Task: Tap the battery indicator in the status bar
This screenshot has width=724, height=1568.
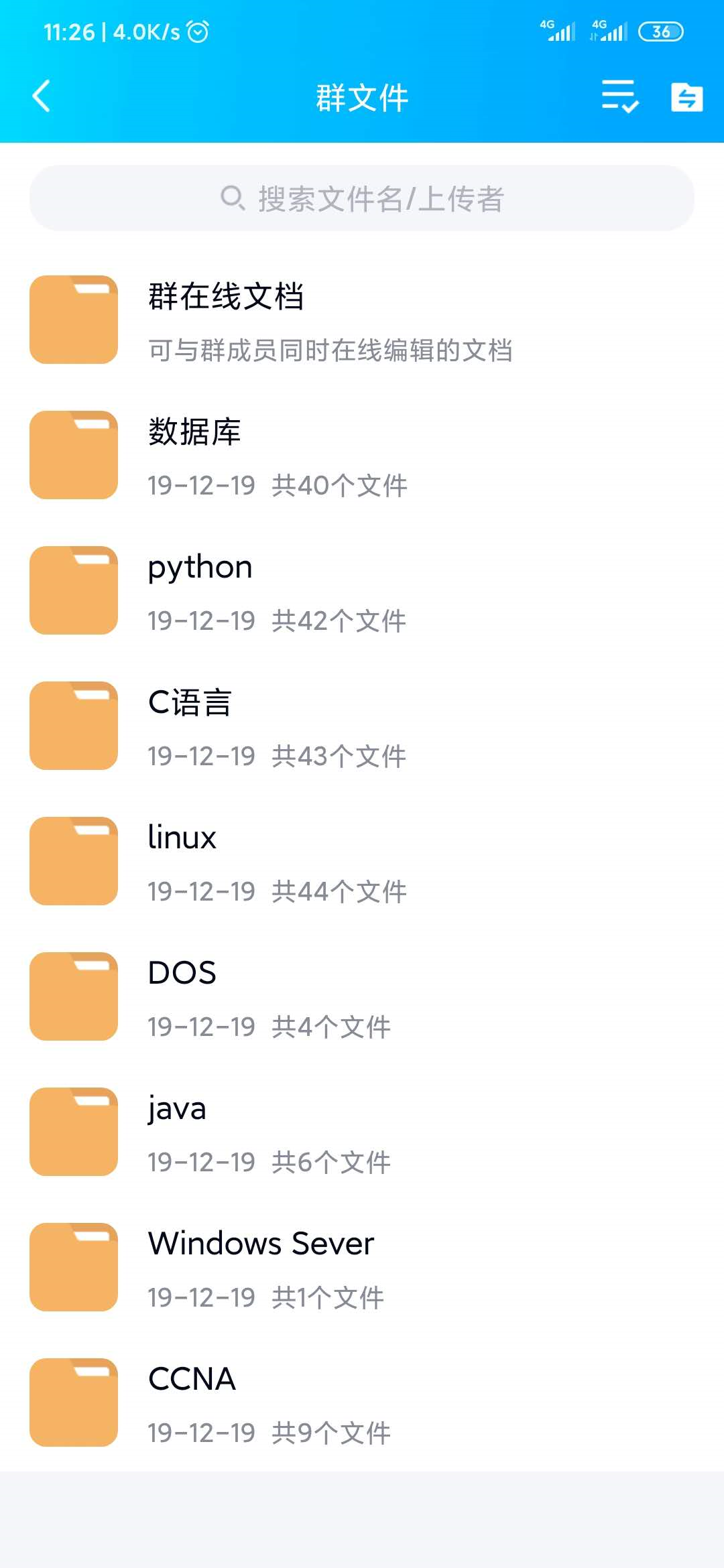Action: 660,30
